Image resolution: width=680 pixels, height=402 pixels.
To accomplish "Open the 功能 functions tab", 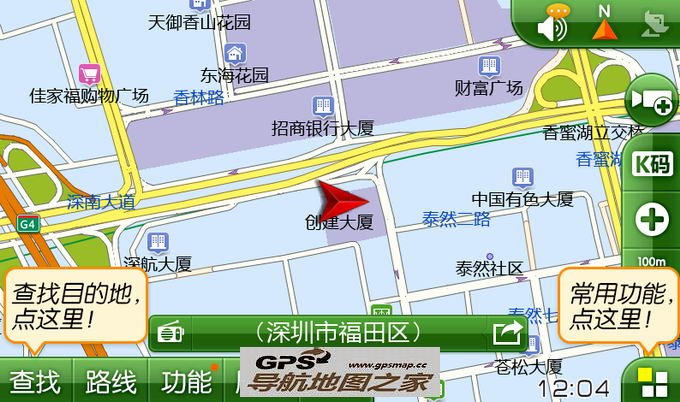I will point(187,381).
